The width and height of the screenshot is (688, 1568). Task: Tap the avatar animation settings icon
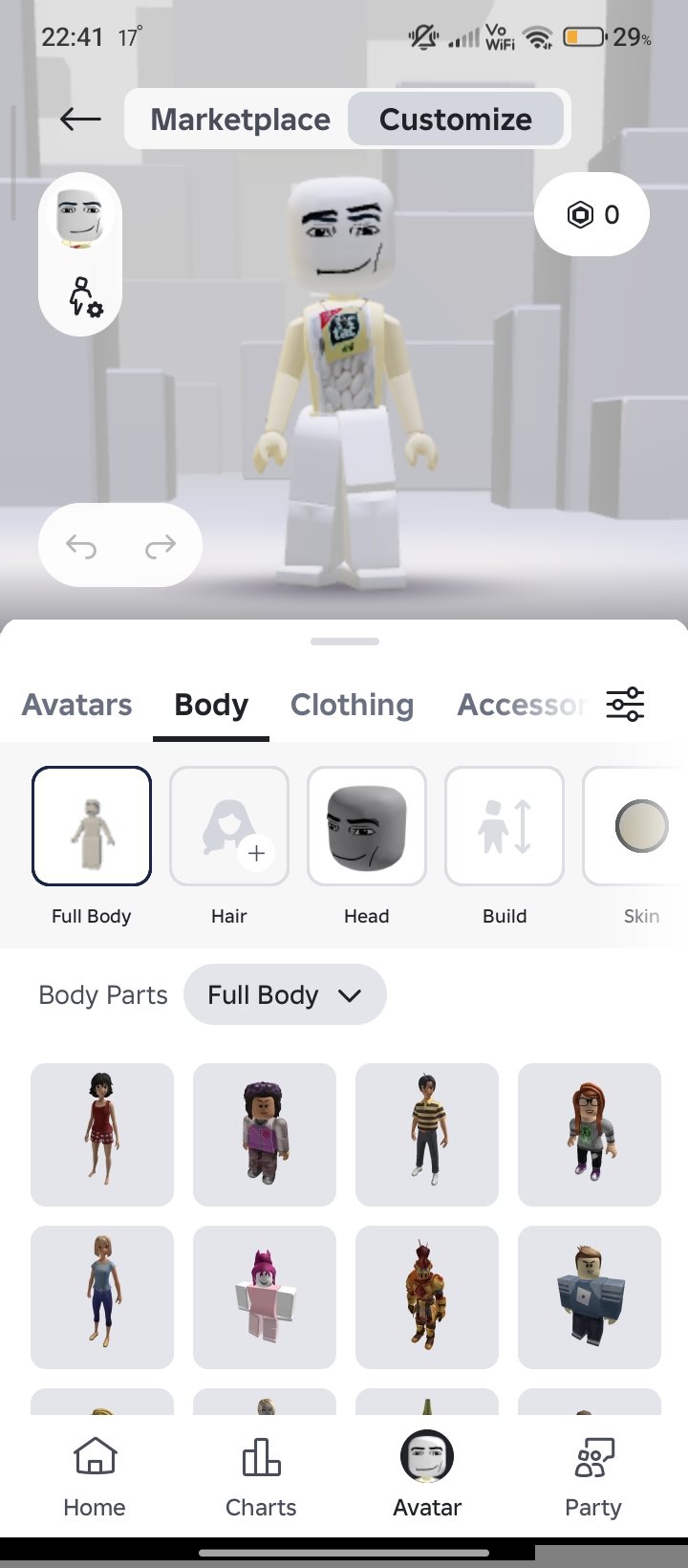click(x=84, y=296)
